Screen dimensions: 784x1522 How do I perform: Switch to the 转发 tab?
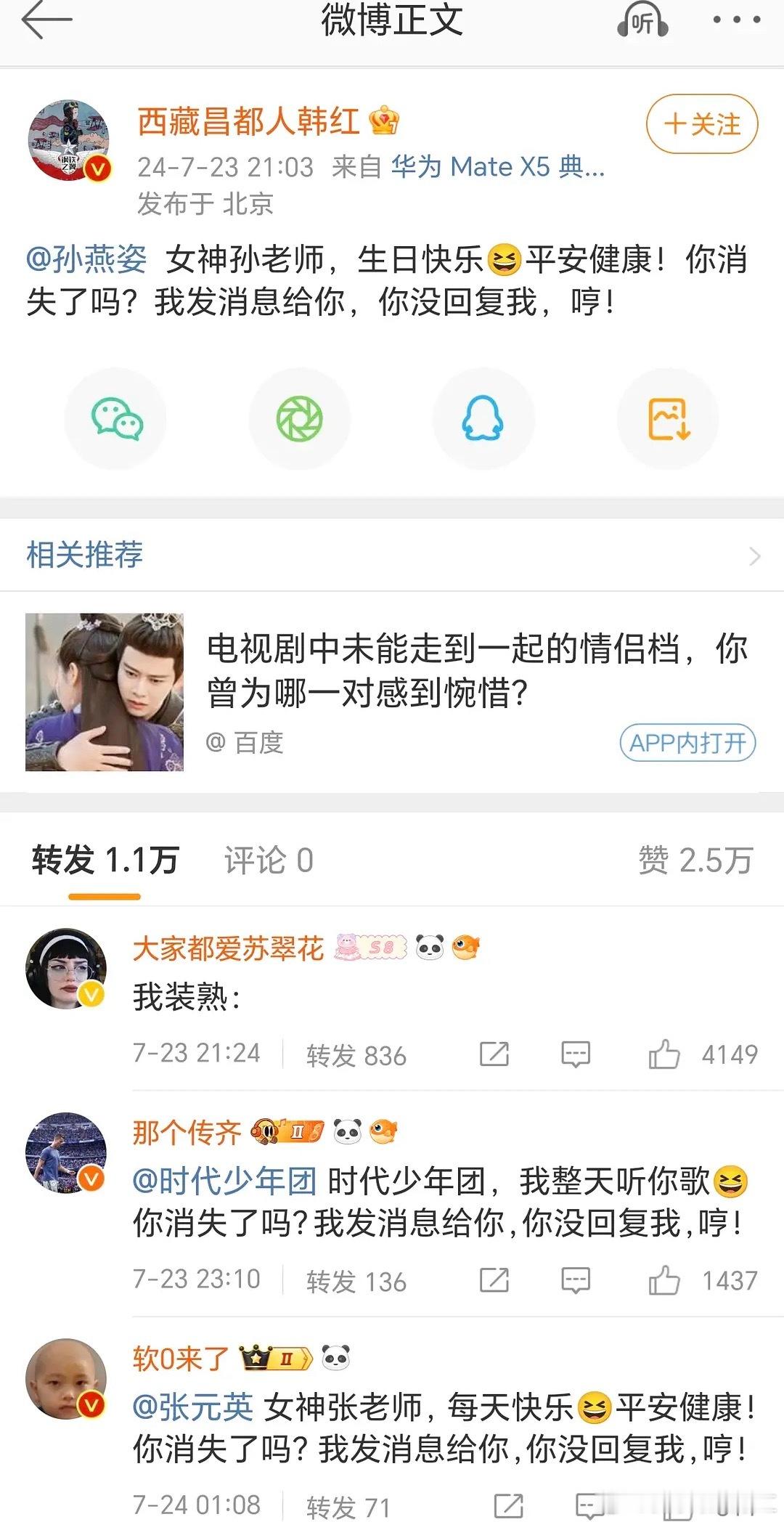coord(105,860)
